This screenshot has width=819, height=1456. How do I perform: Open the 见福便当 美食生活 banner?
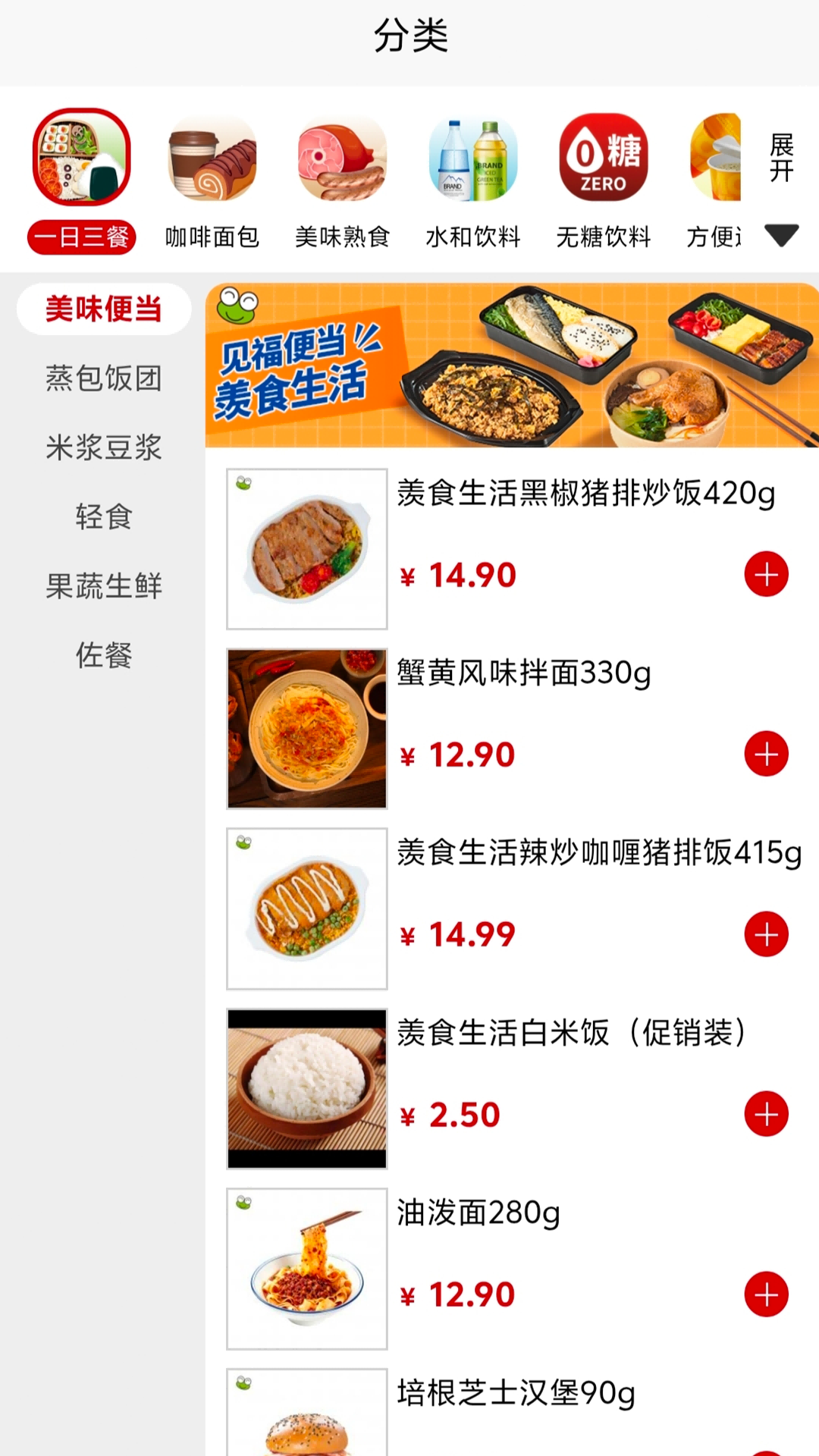coord(512,366)
